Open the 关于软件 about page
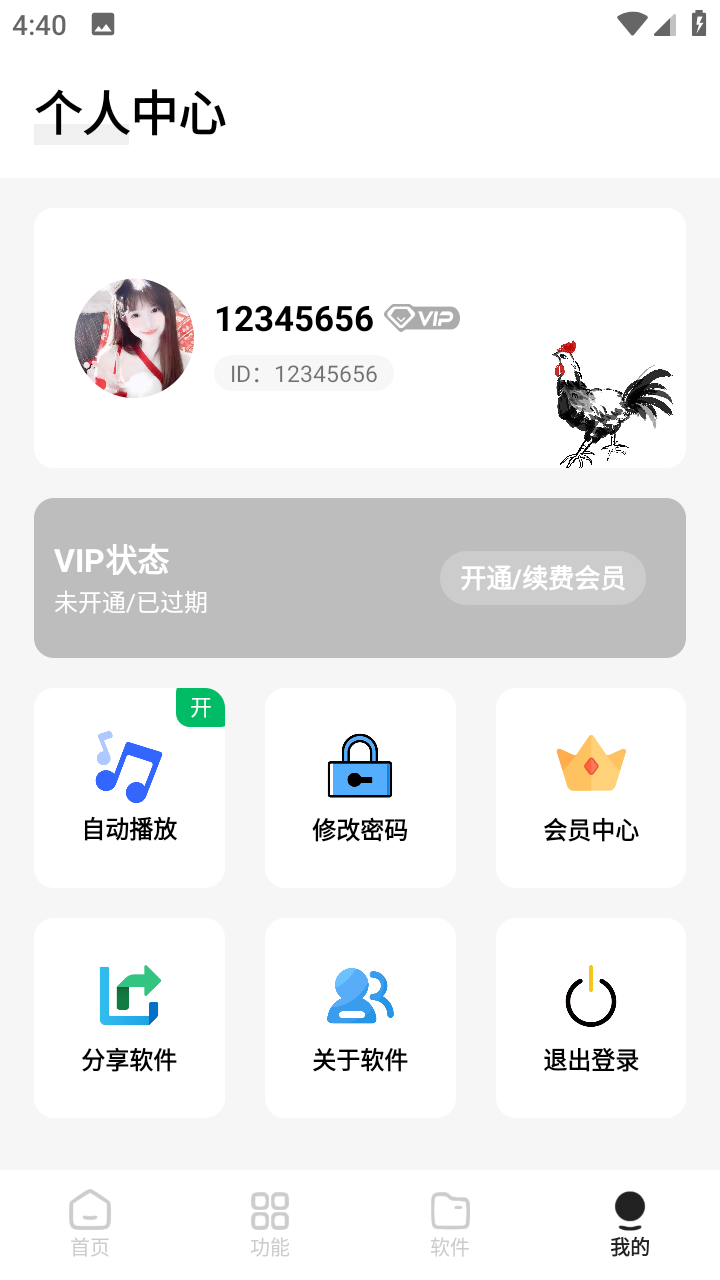720x1280 pixels. coord(360,1018)
